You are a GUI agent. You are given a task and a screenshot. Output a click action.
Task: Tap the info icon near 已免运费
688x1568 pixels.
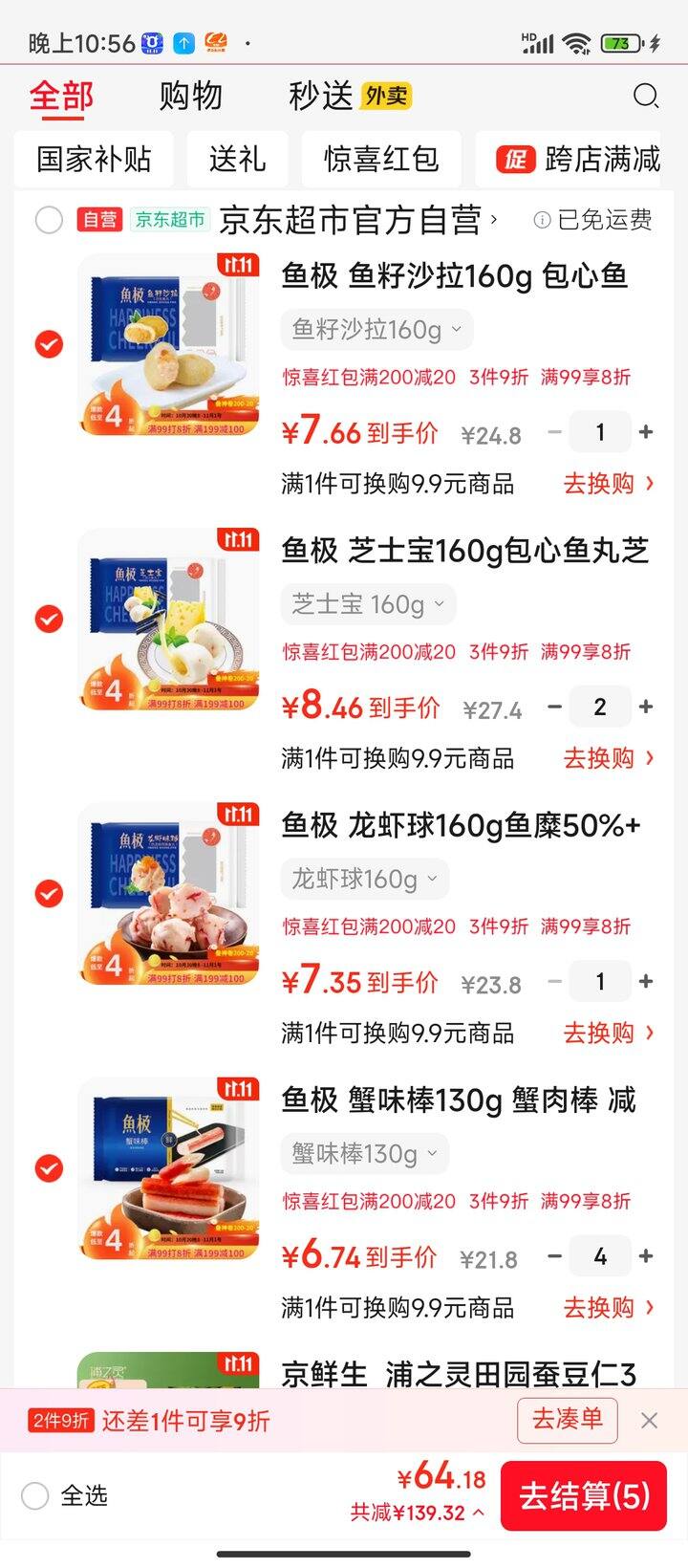(542, 221)
